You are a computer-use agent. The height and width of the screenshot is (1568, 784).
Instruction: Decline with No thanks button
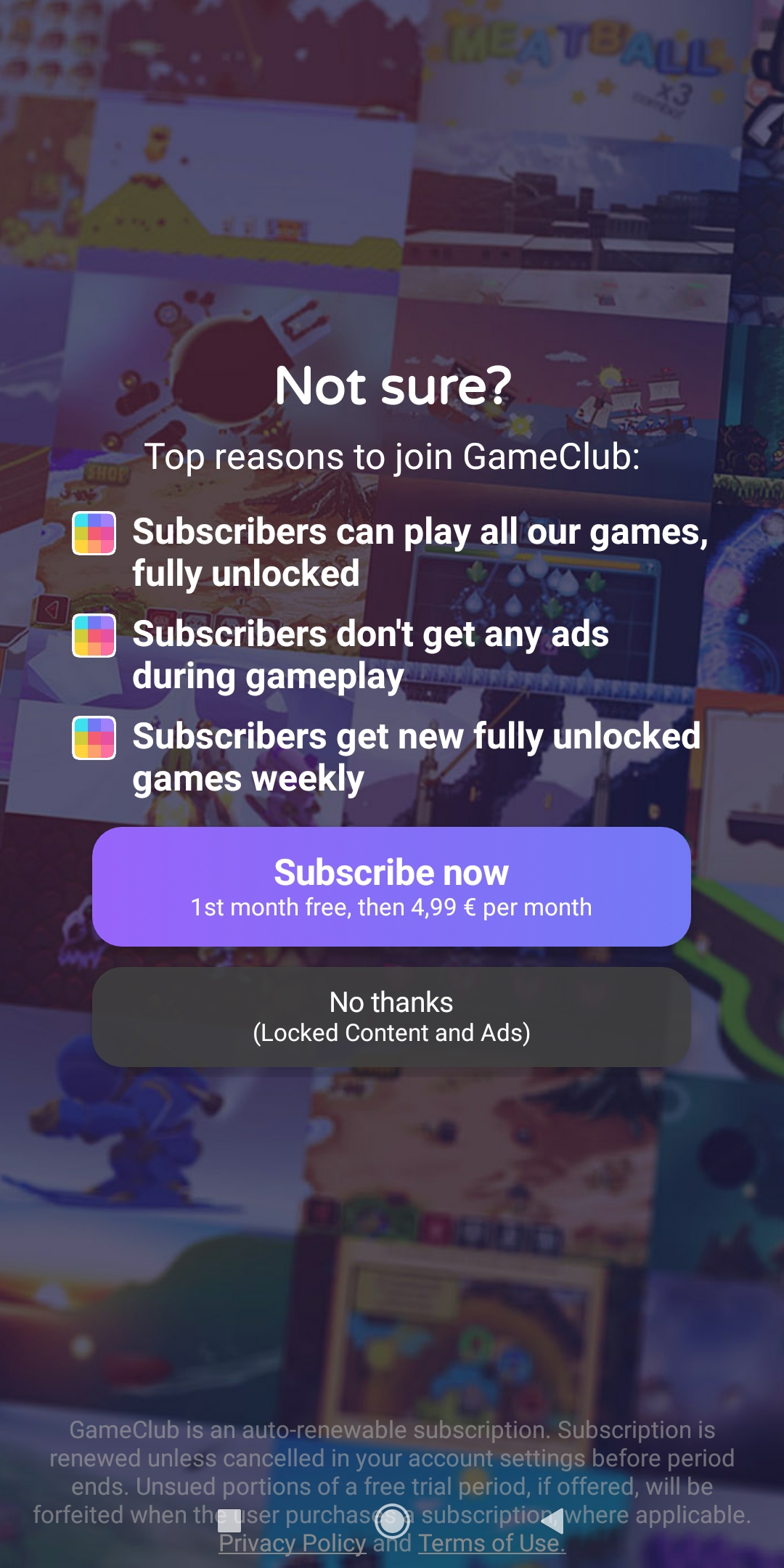(x=391, y=1017)
